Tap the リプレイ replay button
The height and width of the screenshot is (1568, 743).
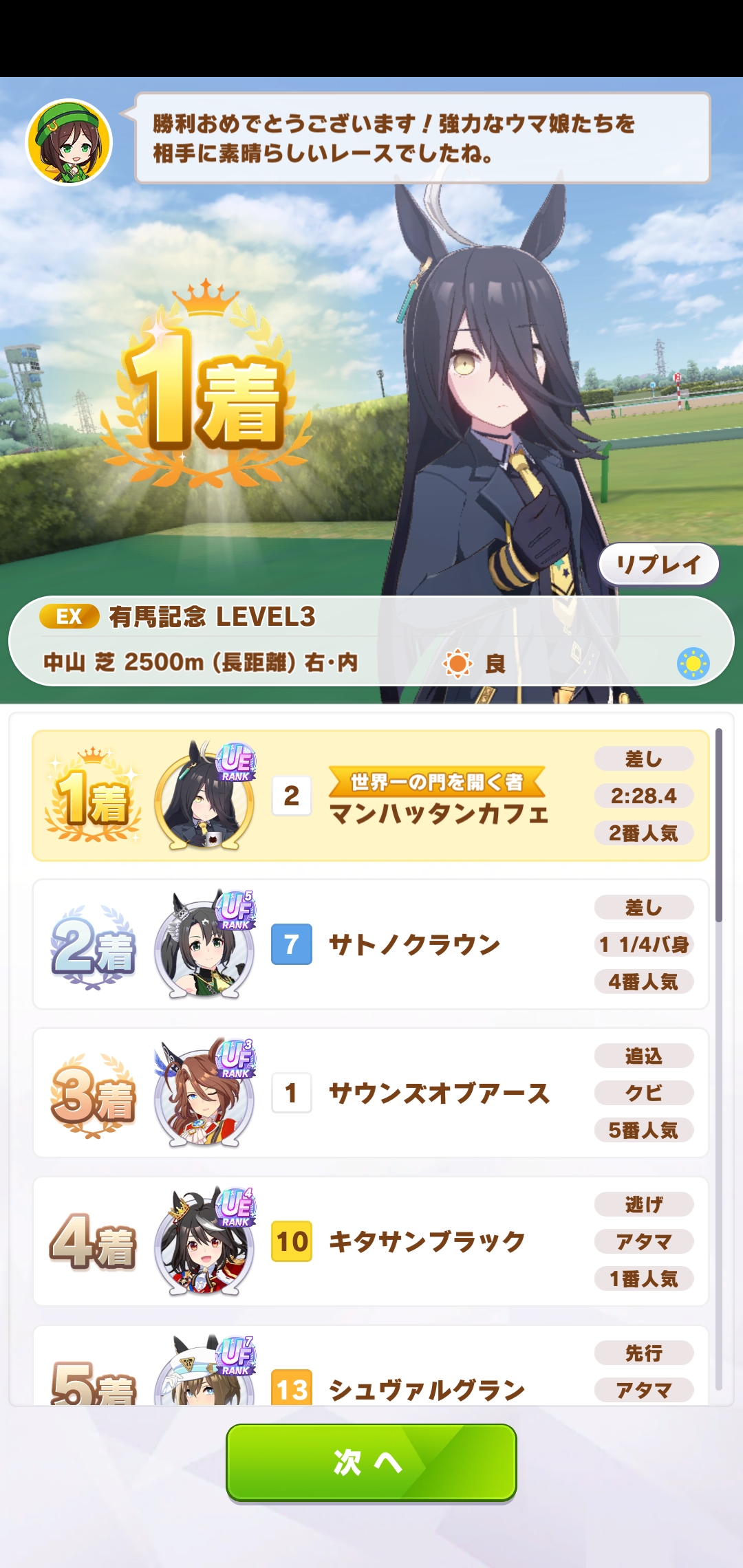coord(658,565)
